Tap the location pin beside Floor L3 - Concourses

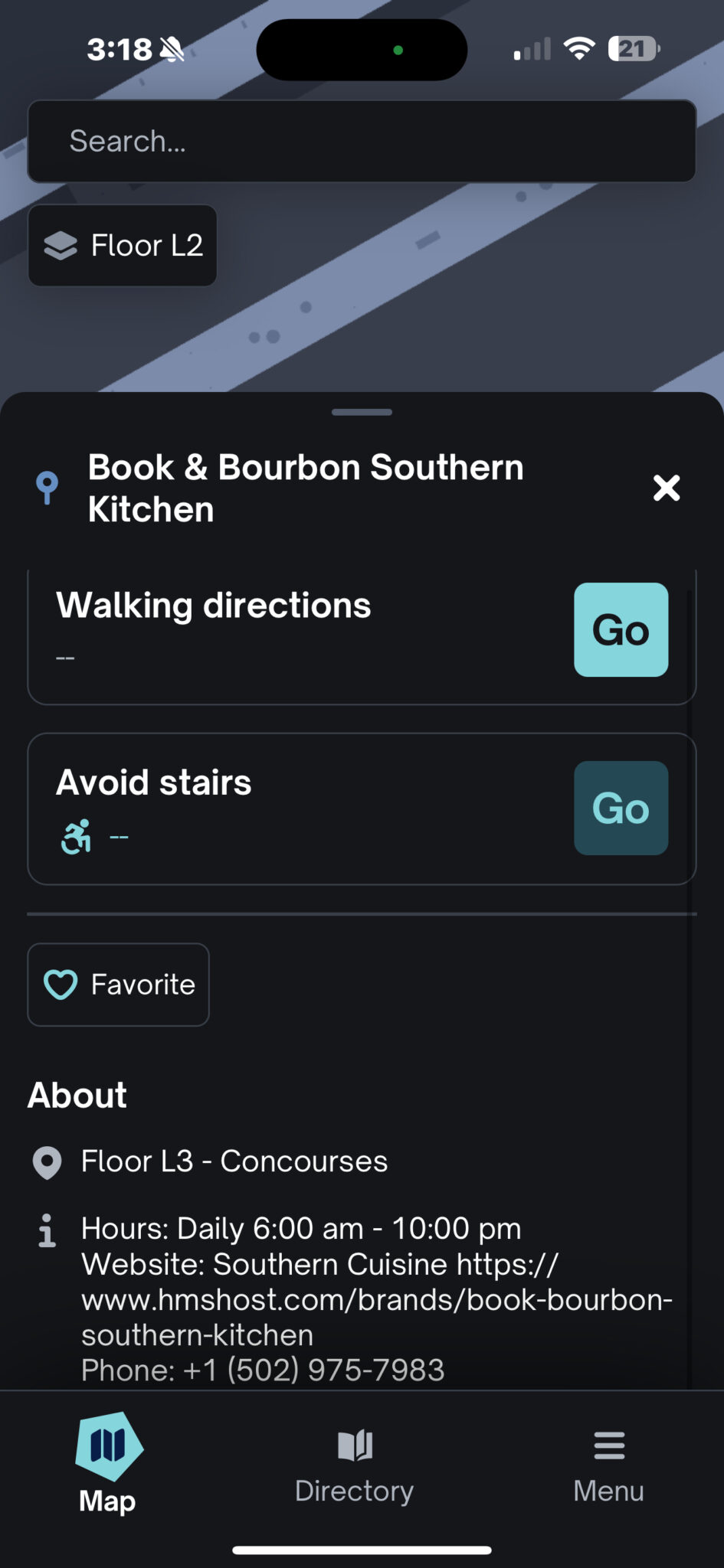click(x=47, y=1161)
